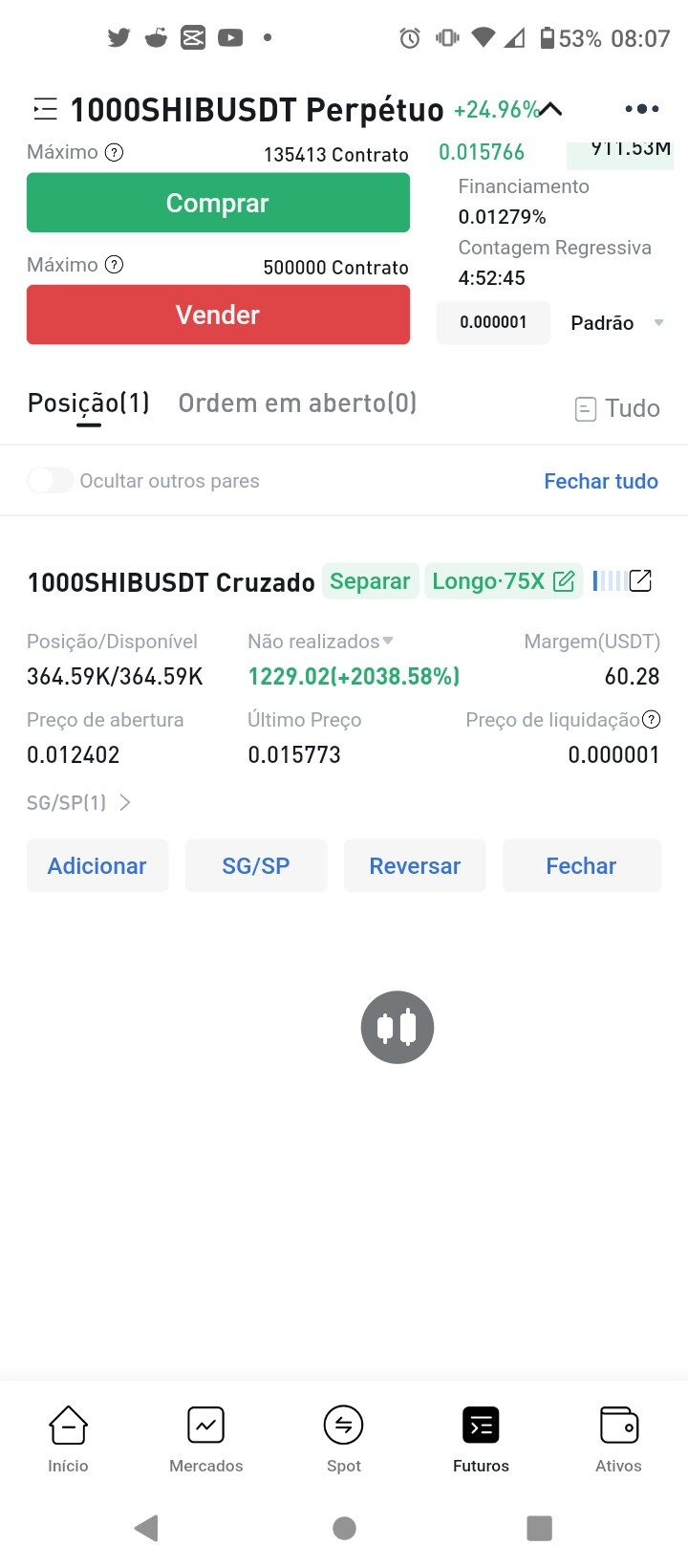This screenshot has height=1568, width=688.
Task: Tap Adicionar to add to position
Action: [x=97, y=865]
